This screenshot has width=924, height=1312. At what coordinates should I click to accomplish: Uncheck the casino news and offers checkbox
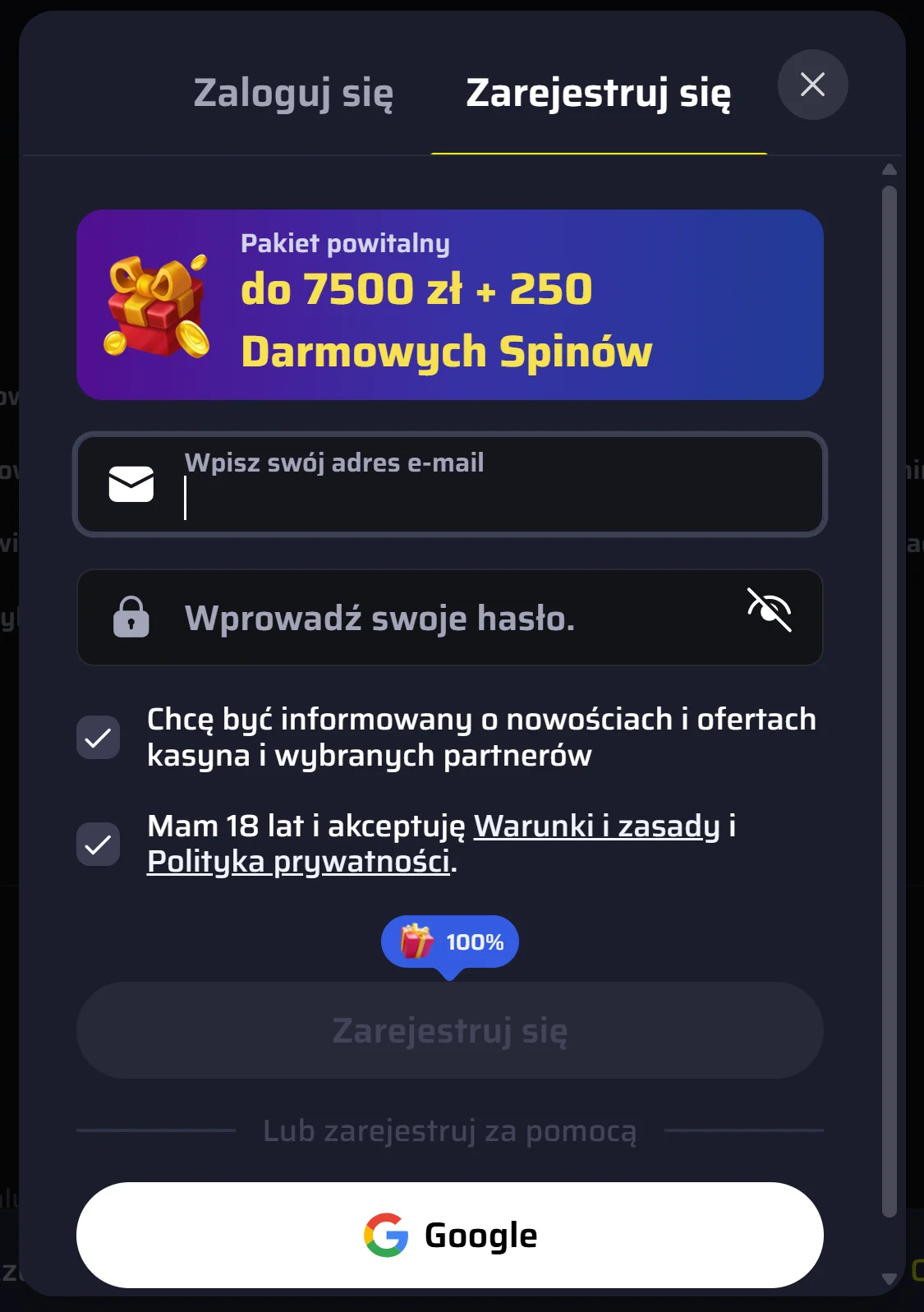click(98, 737)
